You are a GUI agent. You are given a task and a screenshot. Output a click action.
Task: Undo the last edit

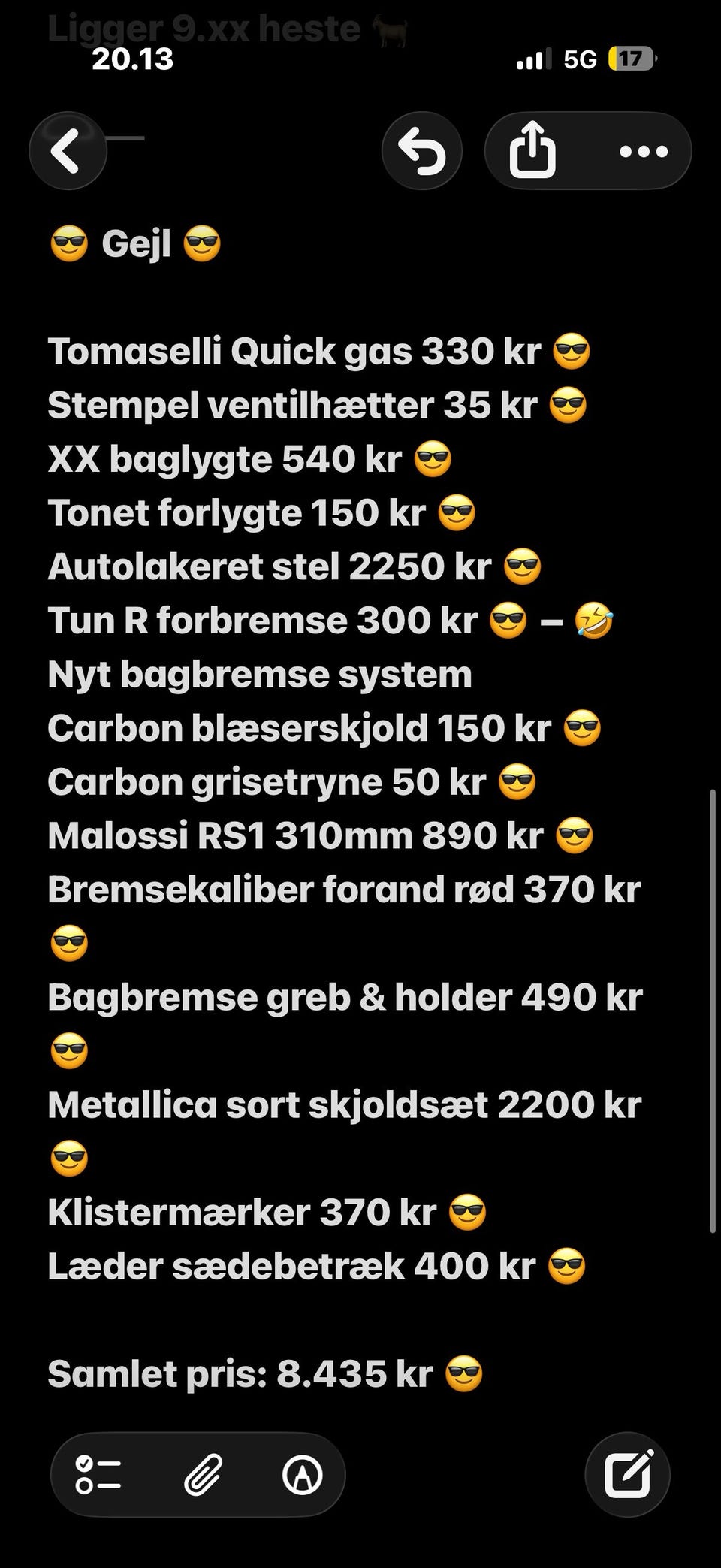click(421, 150)
